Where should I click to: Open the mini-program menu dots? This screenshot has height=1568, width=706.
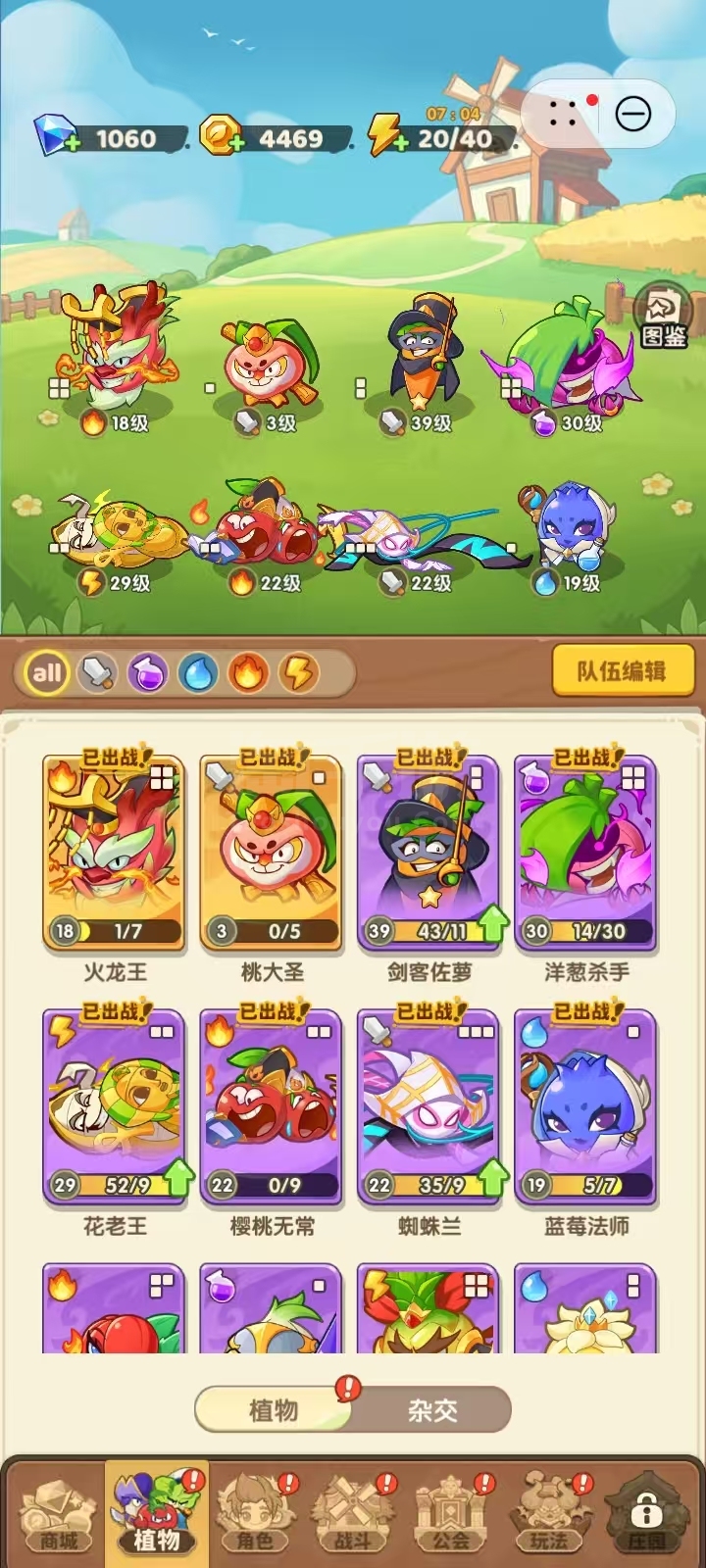563,115
